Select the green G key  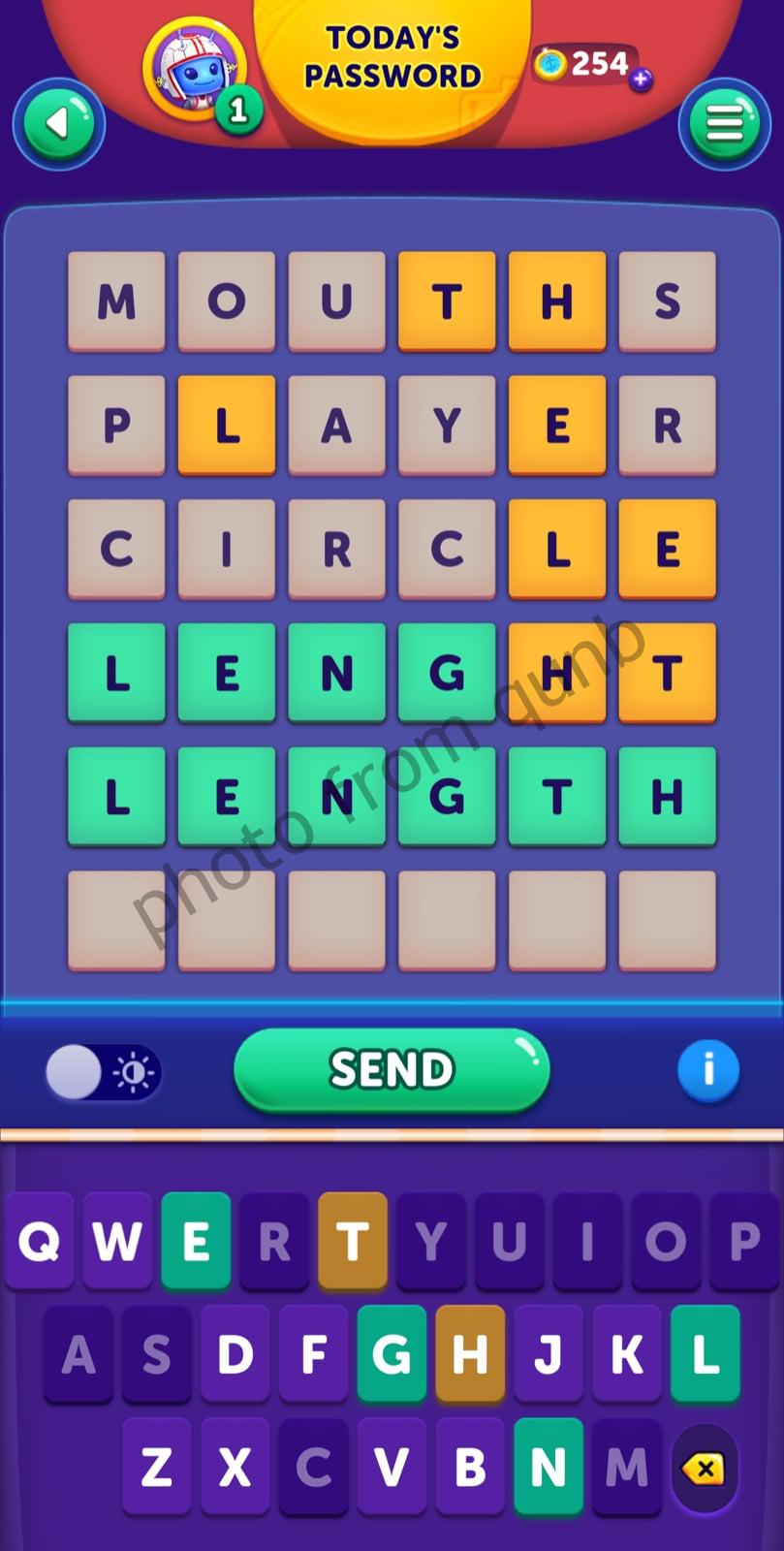click(x=392, y=1354)
